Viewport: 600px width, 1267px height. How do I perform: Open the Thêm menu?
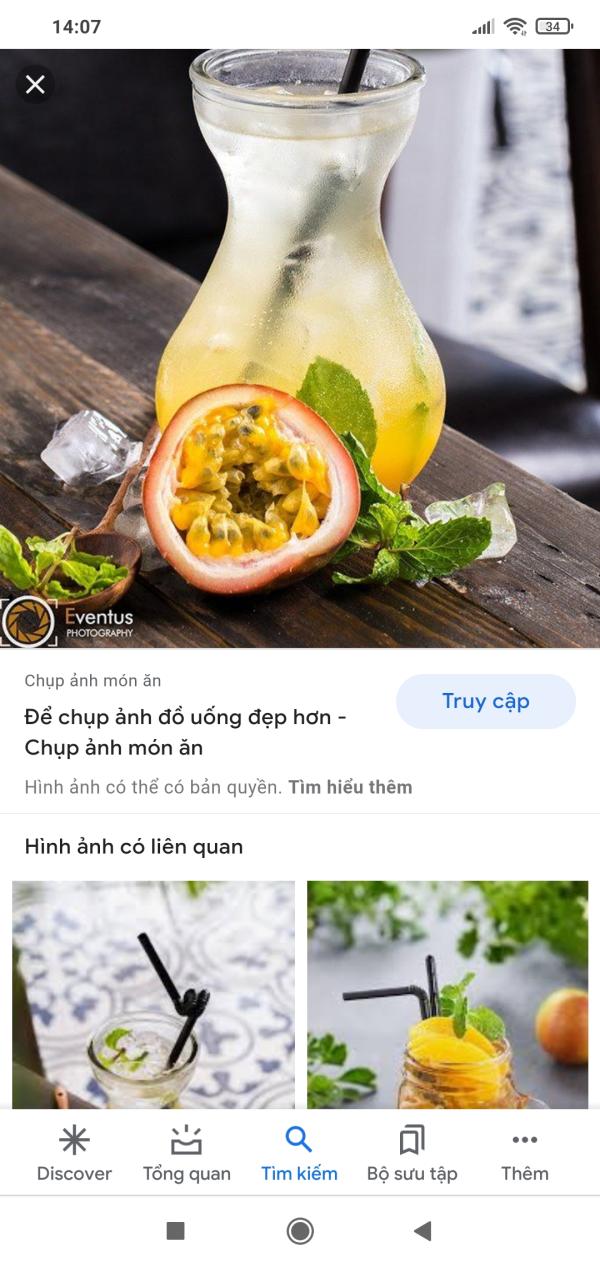pyautogui.click(x=524, y=1153)
